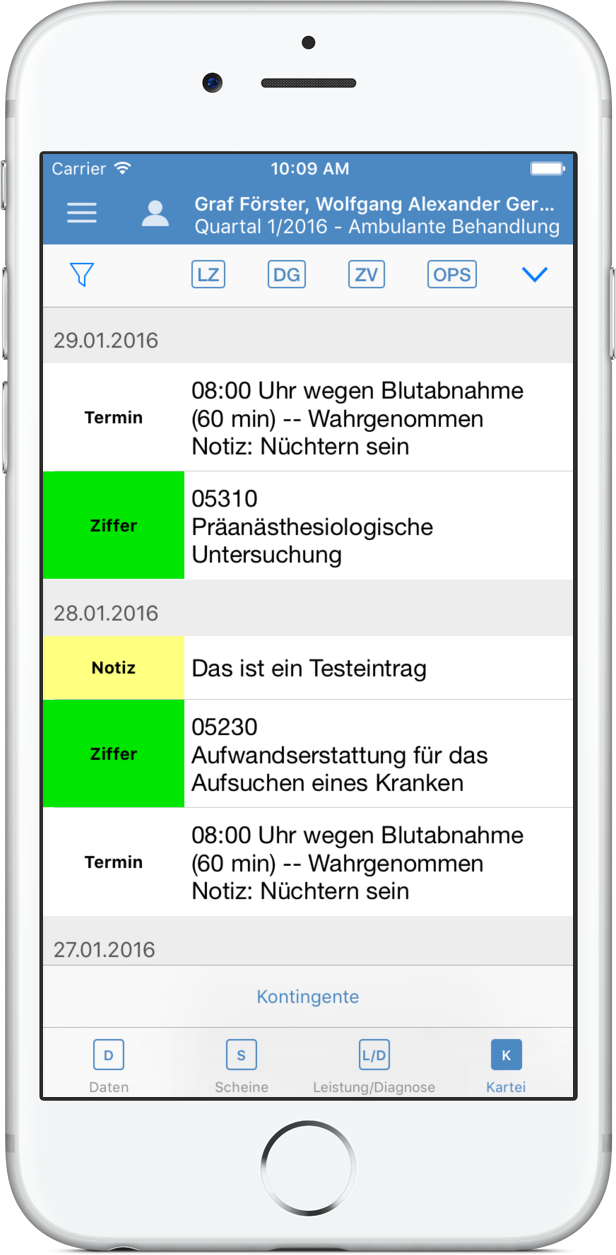This screenshot has height=1255, width=616.
Task: Switch to the Leistung/Diagnose tab
Action: coord(374,1064)
